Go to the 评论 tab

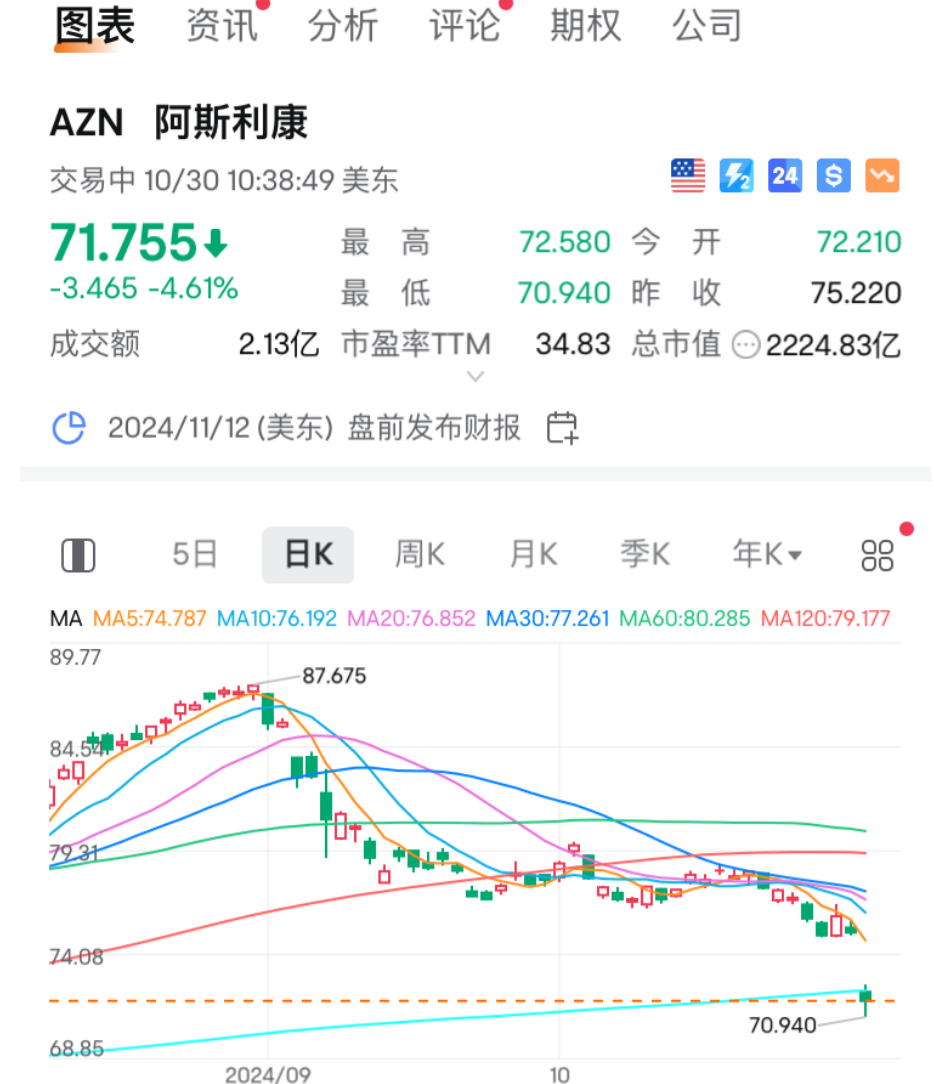click(464, 26)
